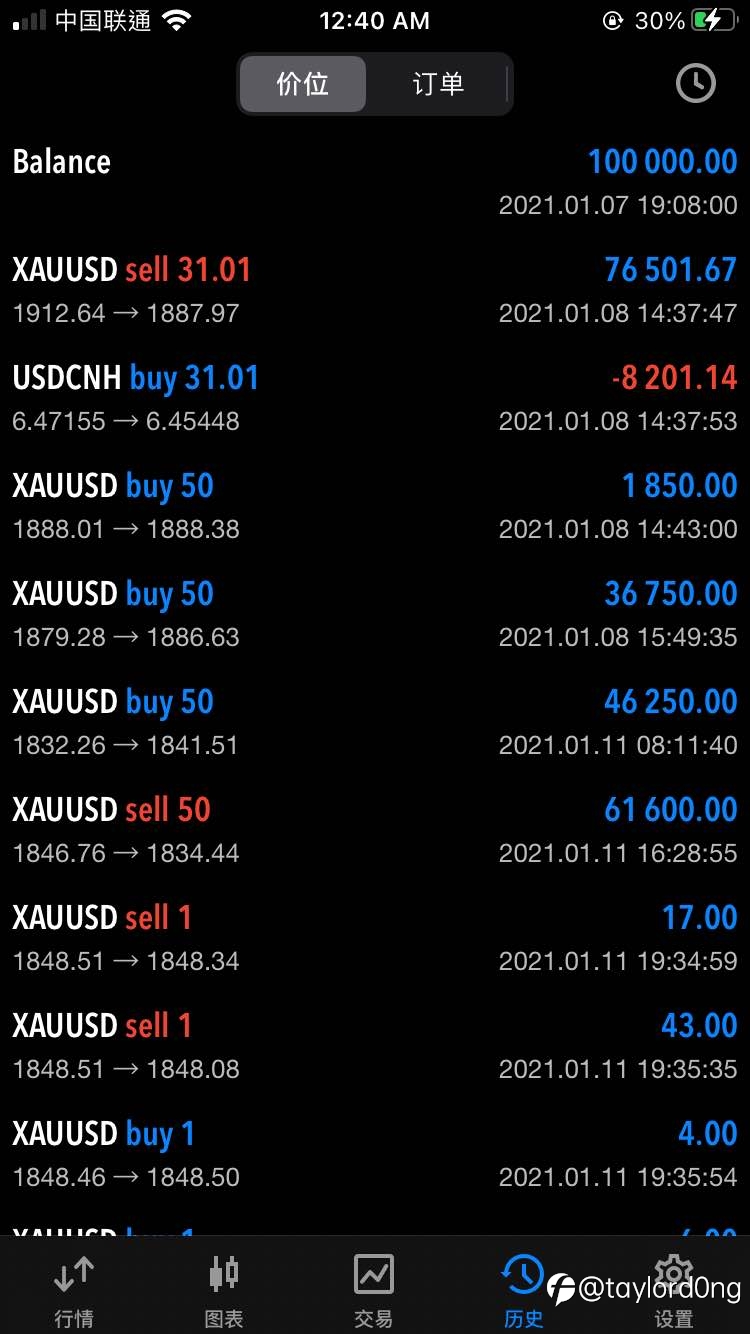Switch to the 订单 segment
This screenshot has height=1334, width=750.
pos(438,84)
